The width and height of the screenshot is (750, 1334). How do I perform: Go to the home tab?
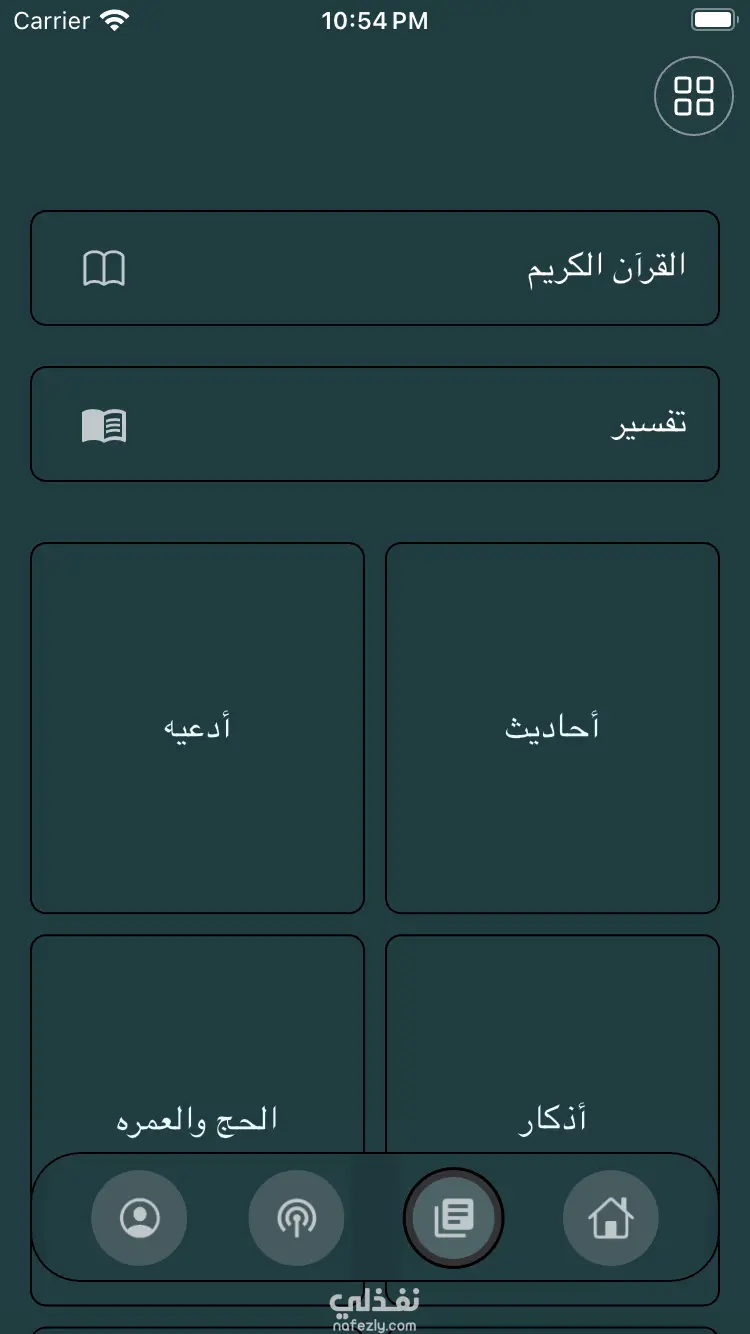tap(610, 1218)
